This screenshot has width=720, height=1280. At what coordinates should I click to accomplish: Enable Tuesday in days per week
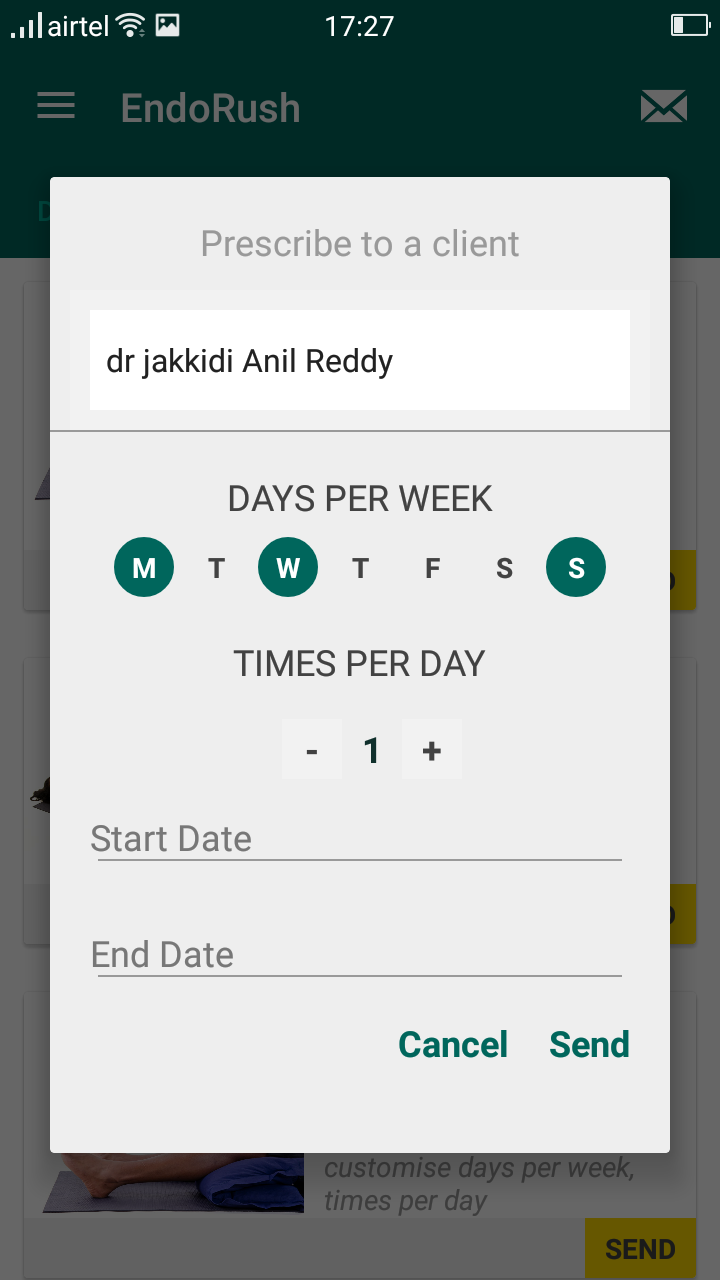216,568
